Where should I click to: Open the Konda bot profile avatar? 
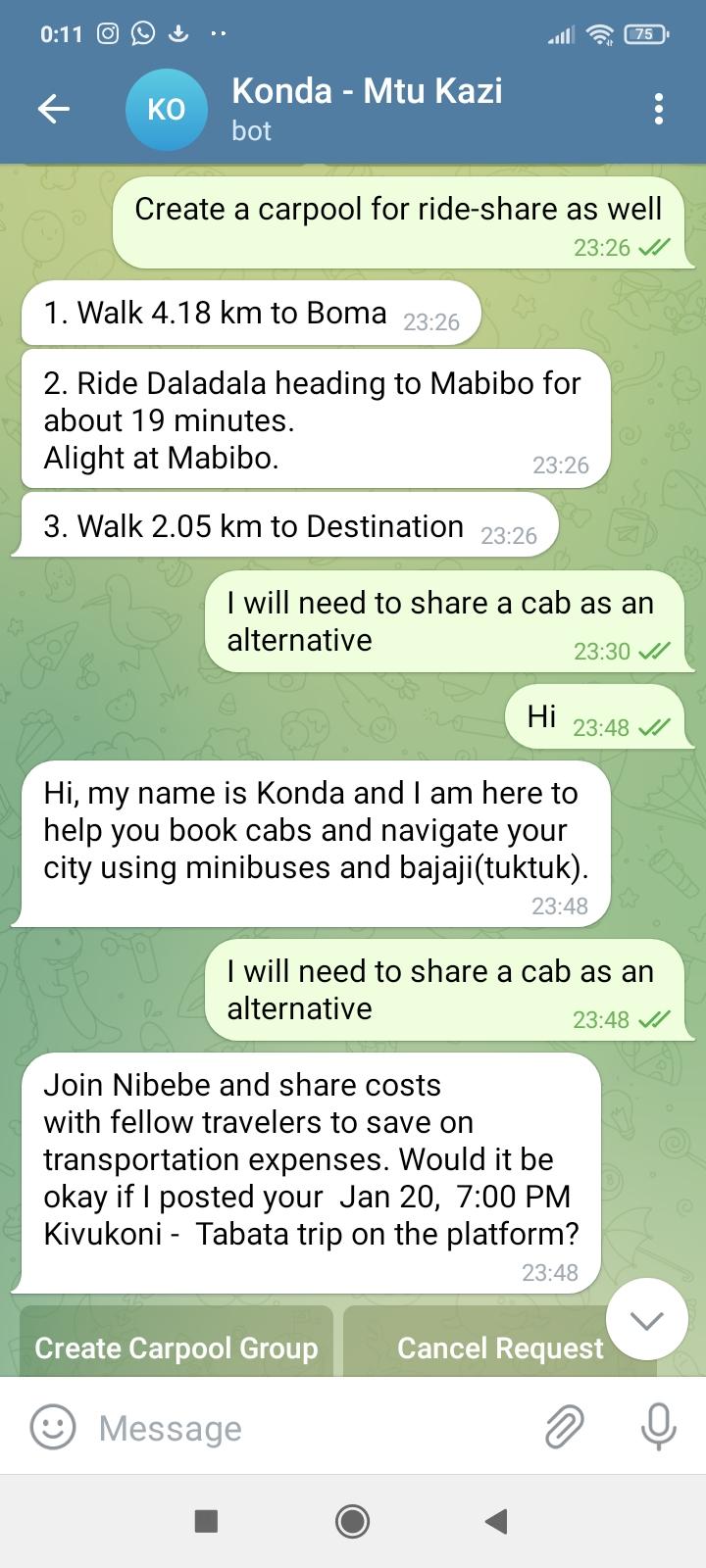164,109
